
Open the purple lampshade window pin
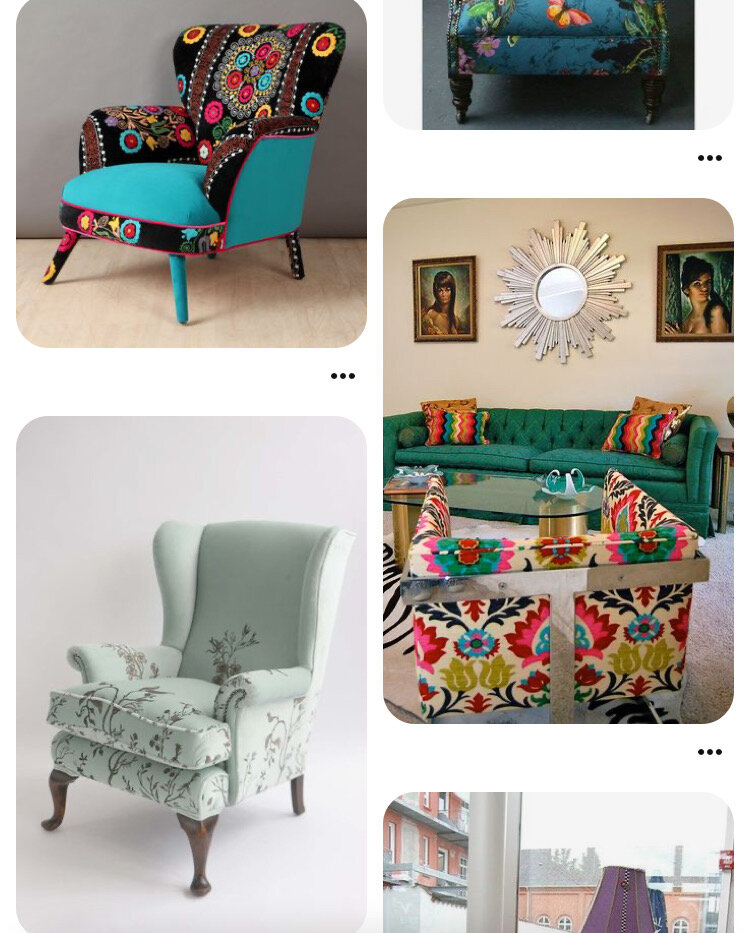click(558, 862)
